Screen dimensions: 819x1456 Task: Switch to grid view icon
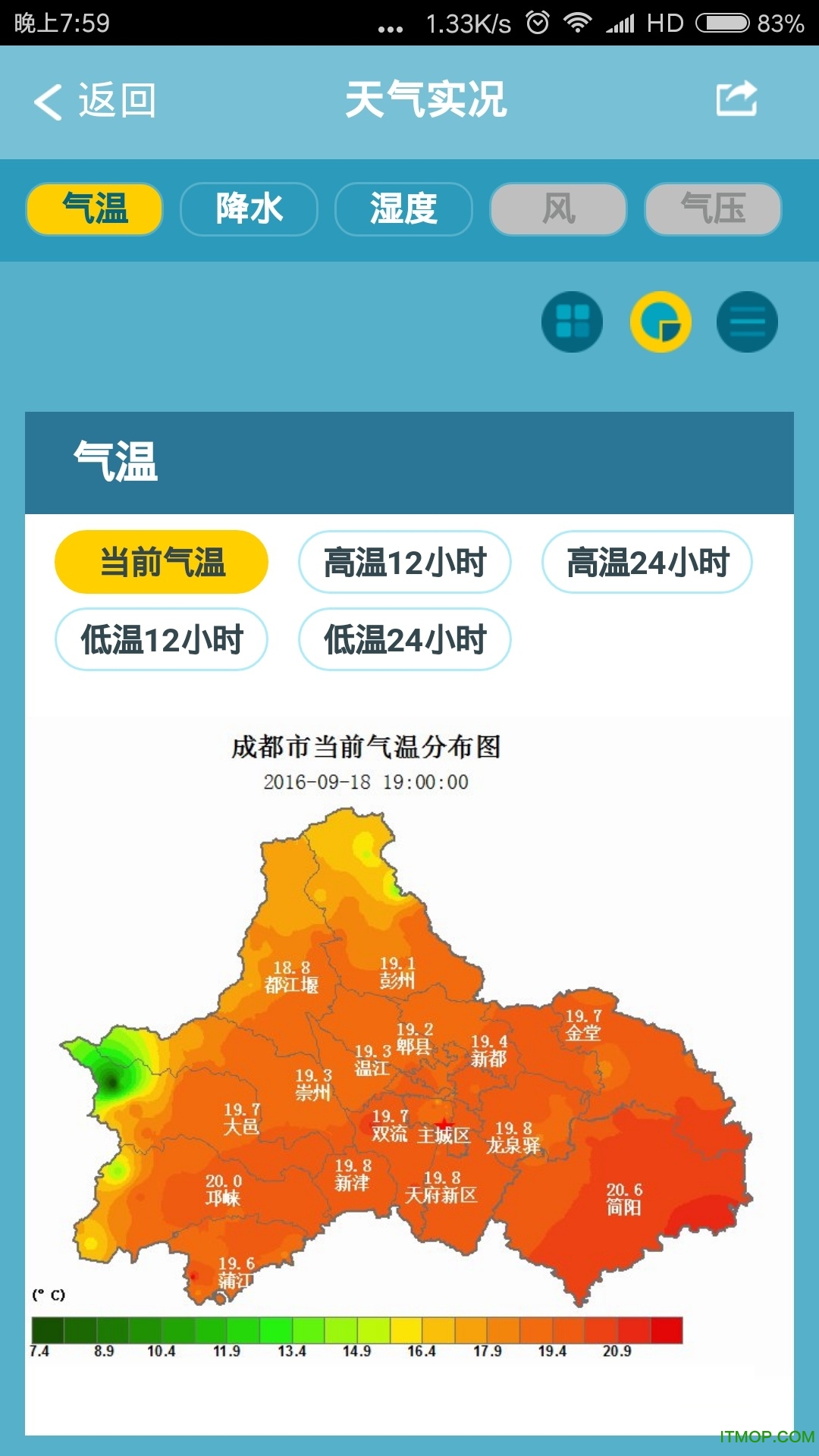(x=573, y=322)
